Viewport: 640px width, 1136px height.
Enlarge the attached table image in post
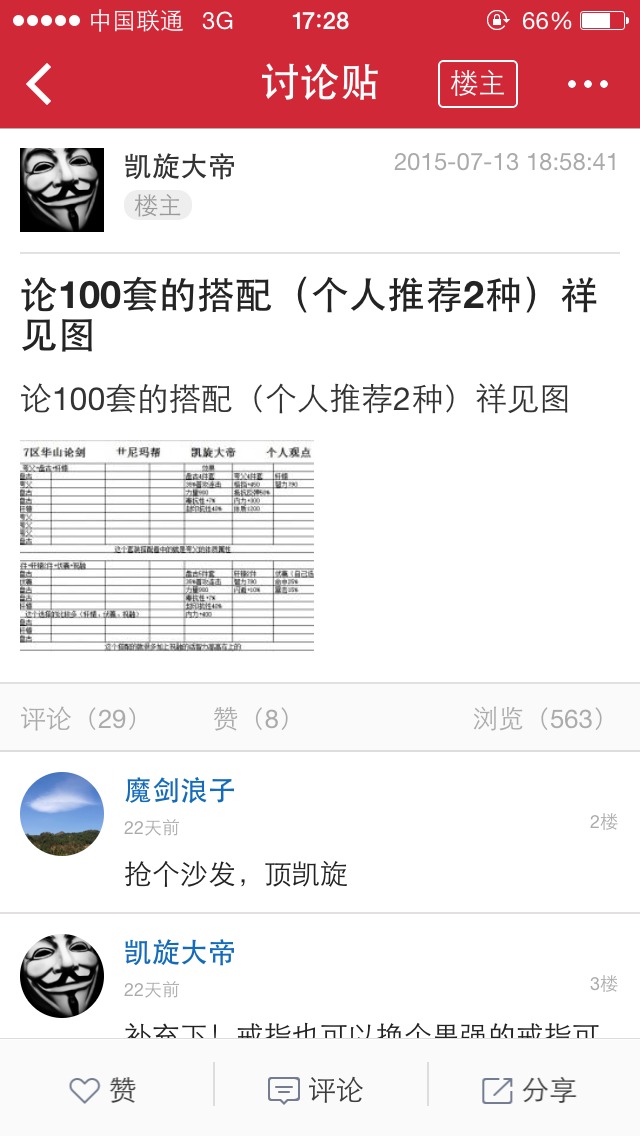coord(167,546)
